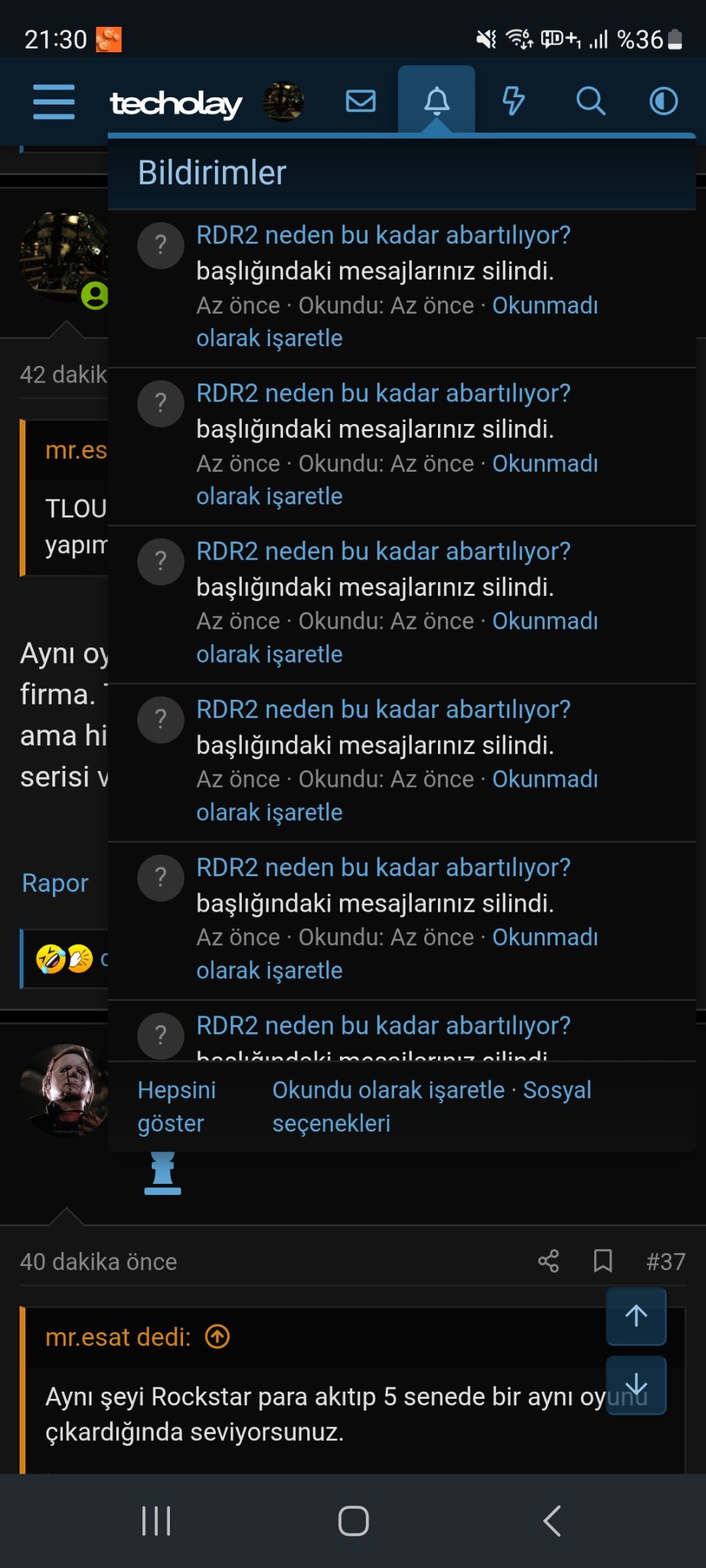Toggle the dark/light theme icon

click(663, 101)
